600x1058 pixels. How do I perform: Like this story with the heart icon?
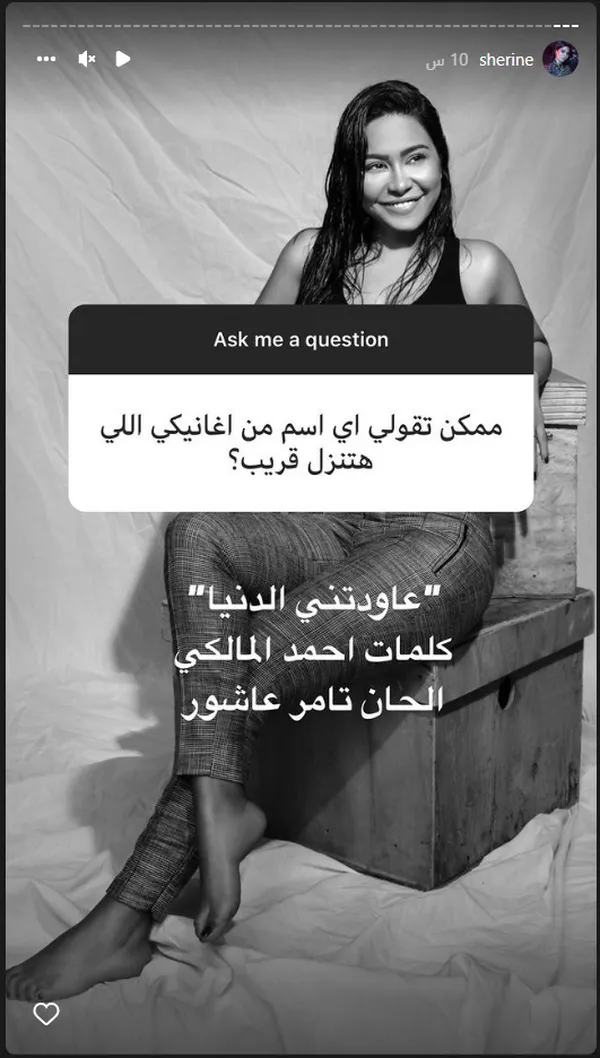[47, 1013]
